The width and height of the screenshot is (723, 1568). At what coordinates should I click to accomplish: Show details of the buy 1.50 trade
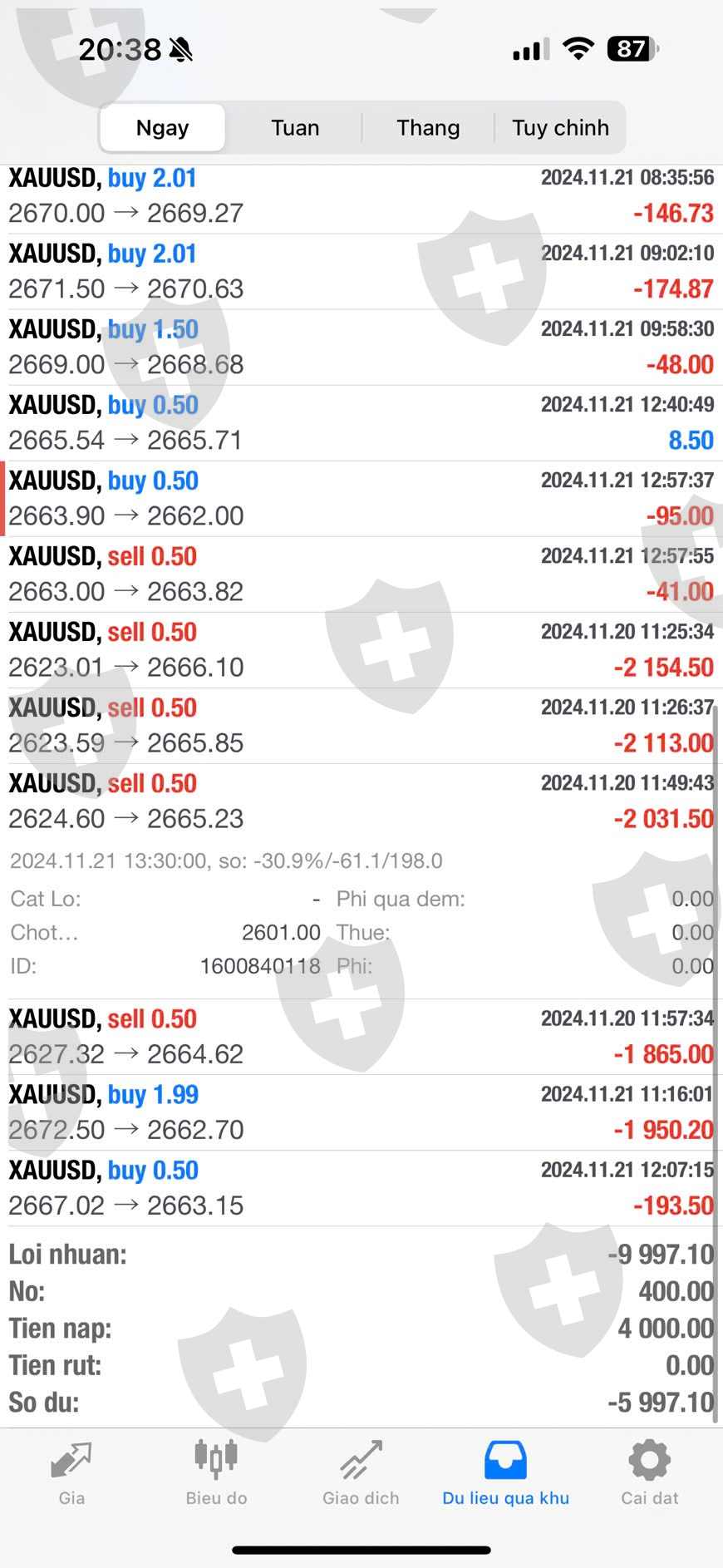361,348
